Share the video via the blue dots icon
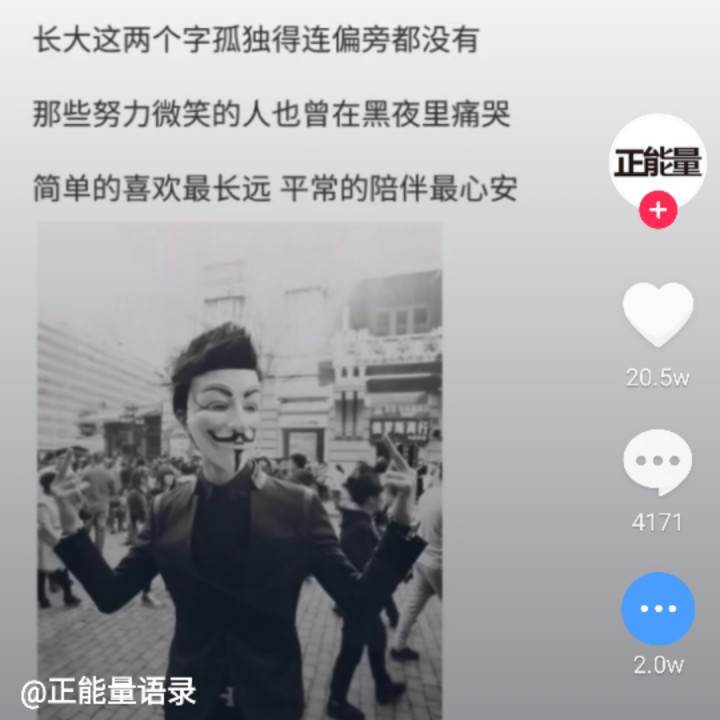The image size is (720, 720). coord(657,608)
